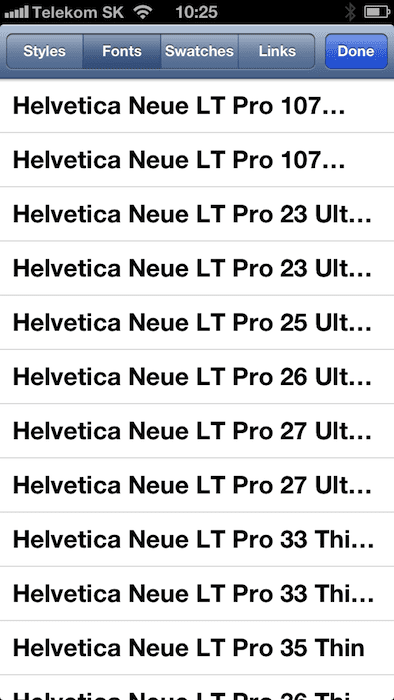Viewport: 394px width, 700px height.
Task: Select the Fonts segment
Action: pos(122,51)
